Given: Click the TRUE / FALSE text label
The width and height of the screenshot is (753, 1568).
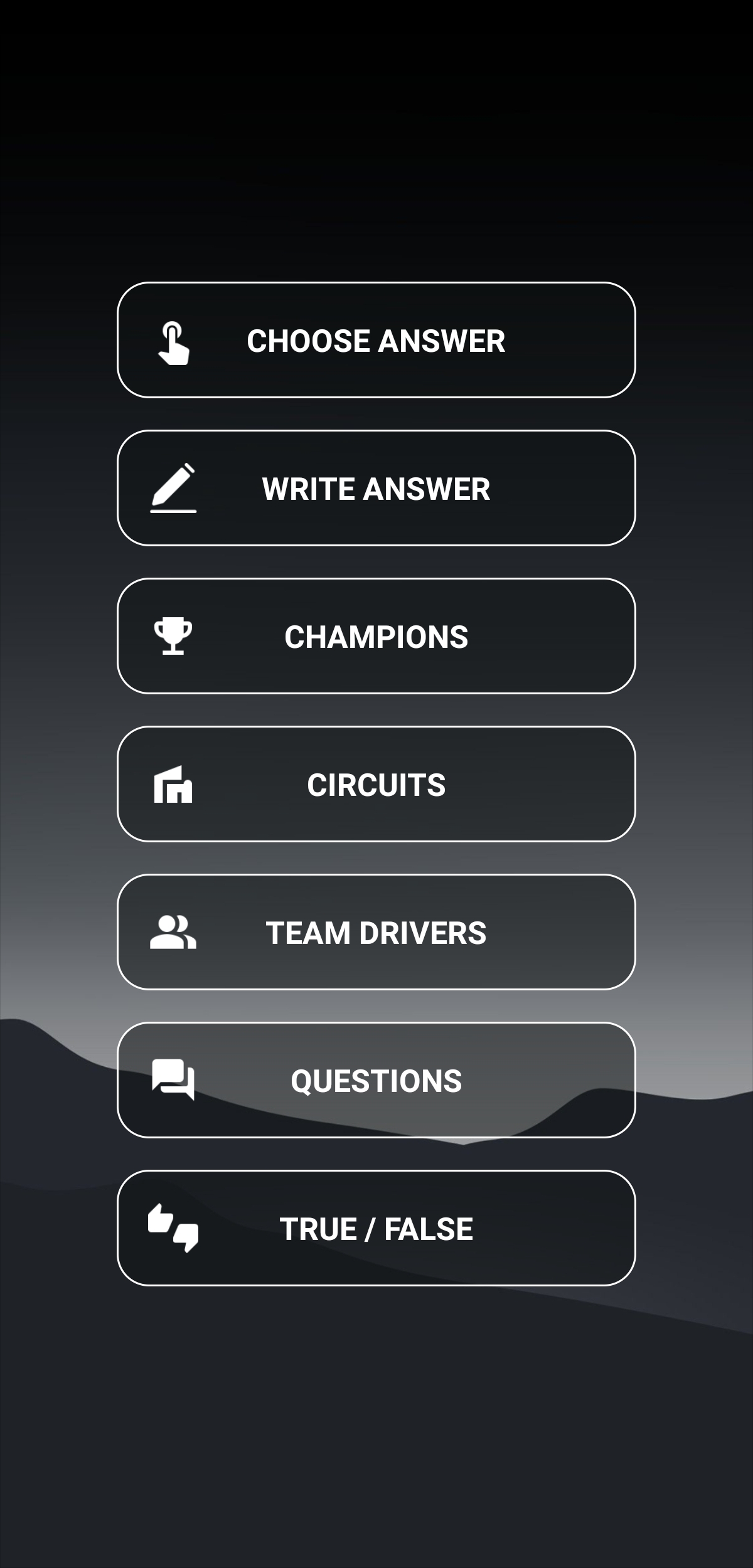Looking at the screenshot, I should [375, 1228].
